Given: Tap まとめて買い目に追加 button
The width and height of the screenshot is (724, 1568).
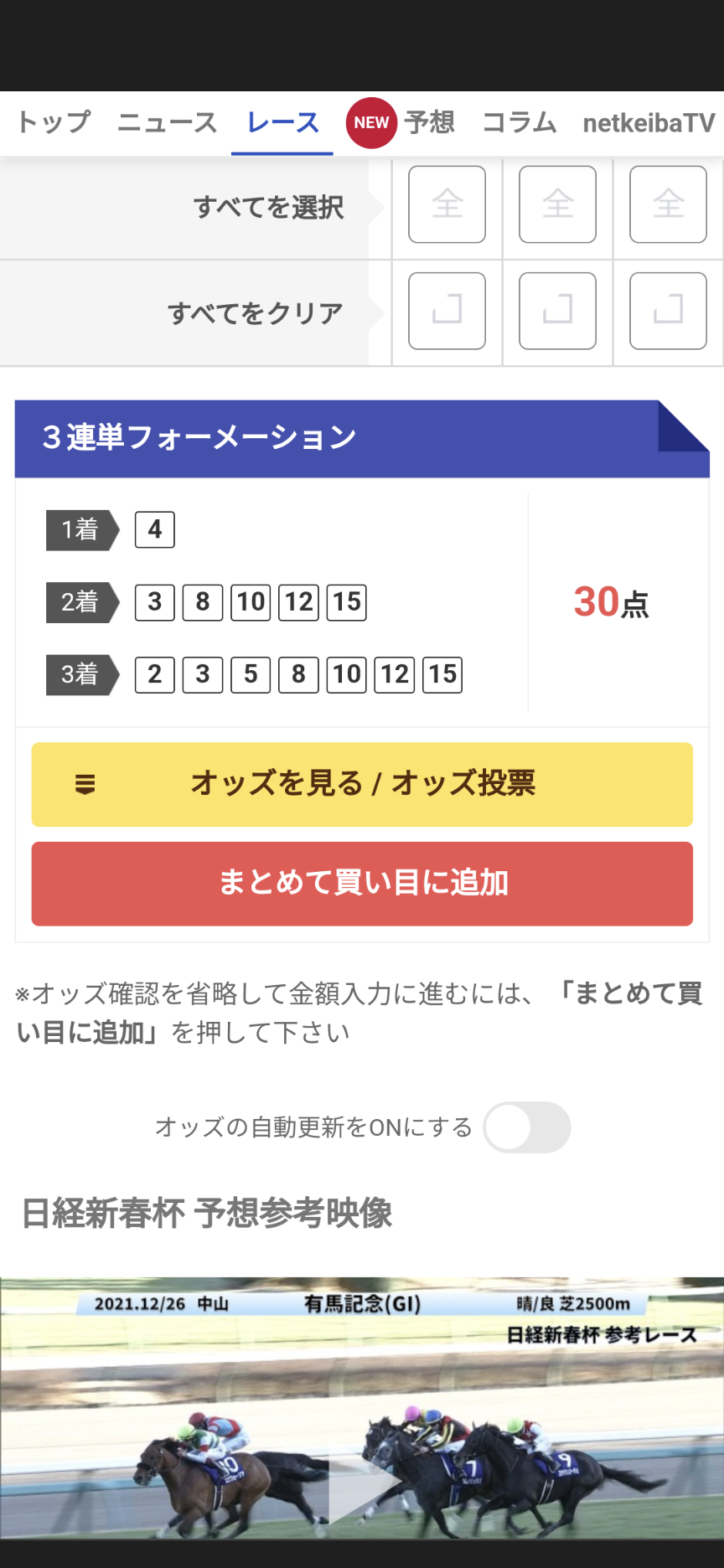Looking at the screenshot, I should click(x=362, y=883).
